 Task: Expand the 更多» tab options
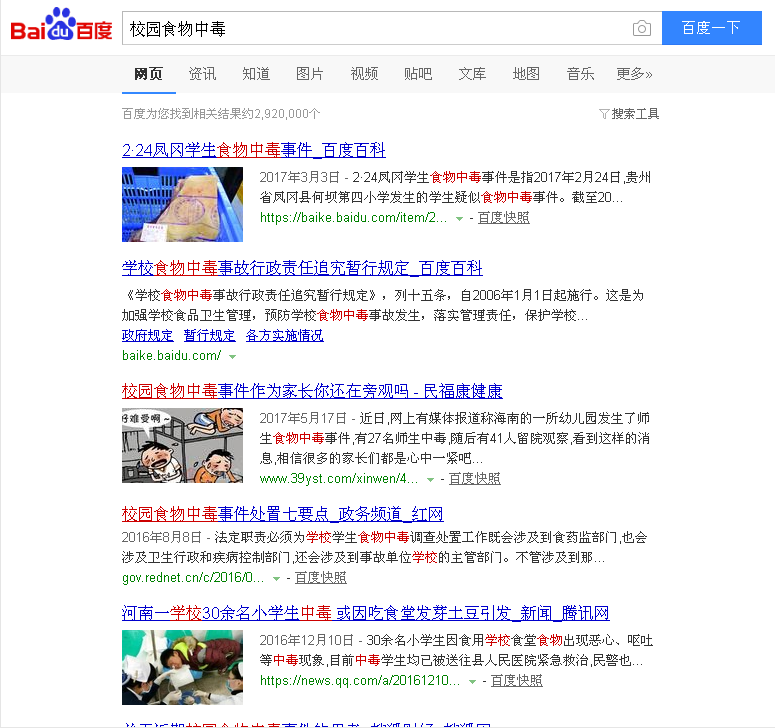[634, 74]
